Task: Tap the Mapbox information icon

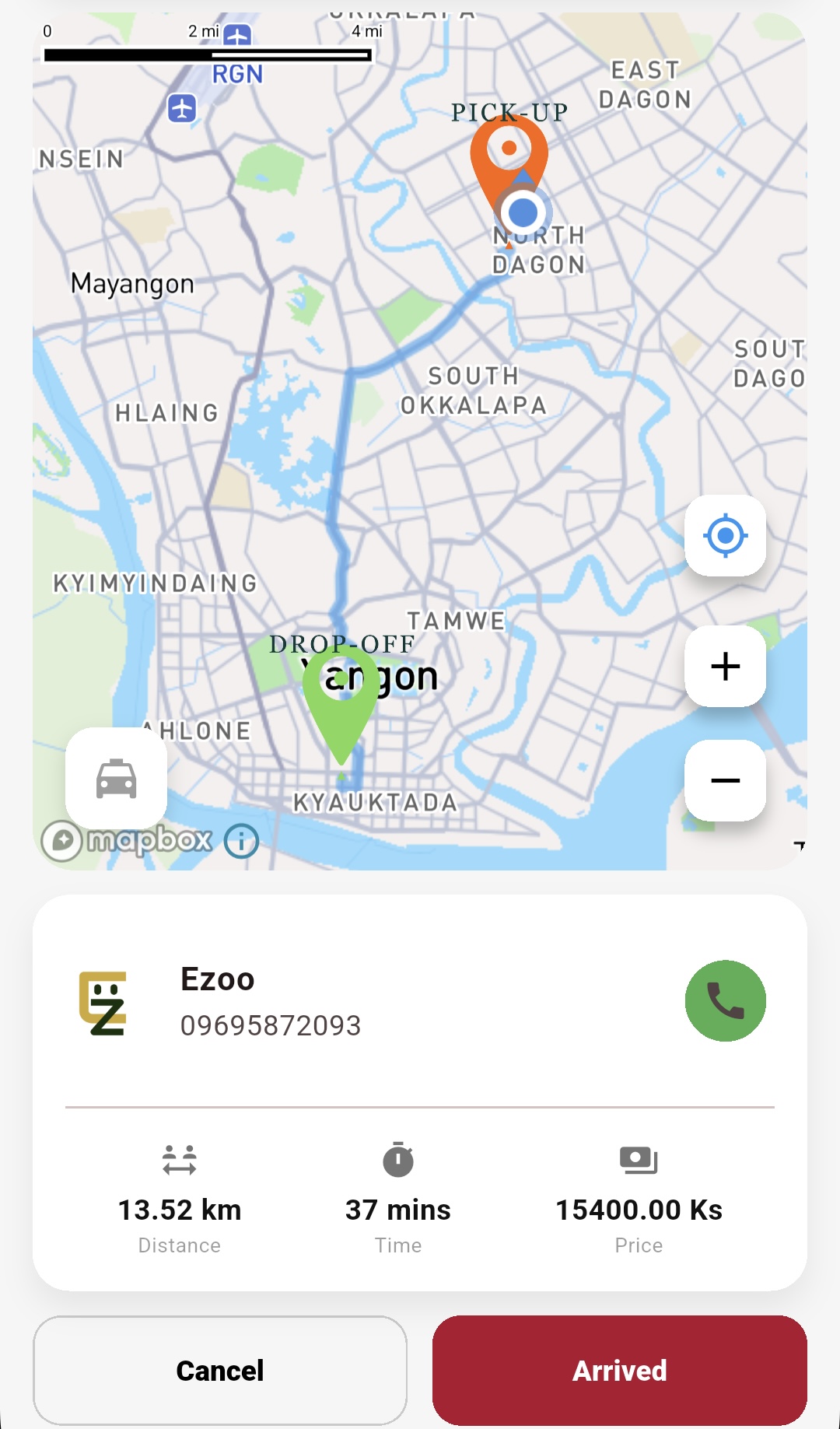Action: [241, 840]
